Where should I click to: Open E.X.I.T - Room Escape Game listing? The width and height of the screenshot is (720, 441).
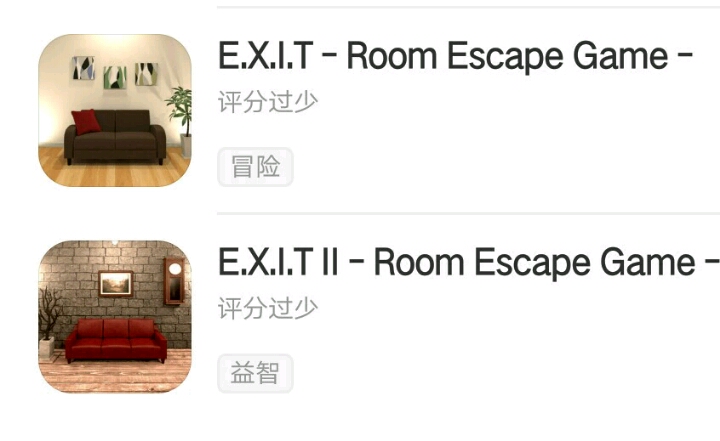[x=455, y=58]
